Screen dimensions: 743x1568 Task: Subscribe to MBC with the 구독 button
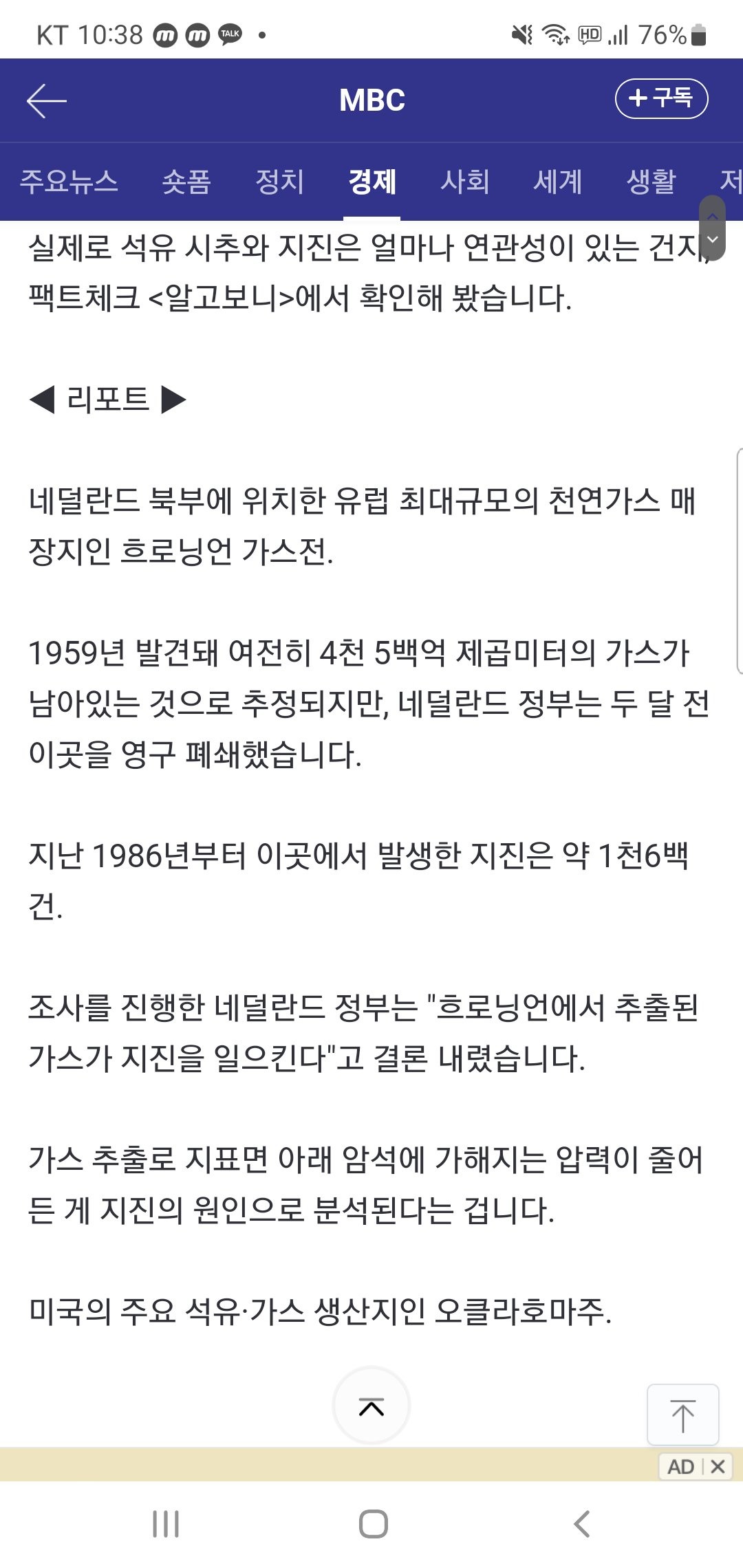point(661,98)
